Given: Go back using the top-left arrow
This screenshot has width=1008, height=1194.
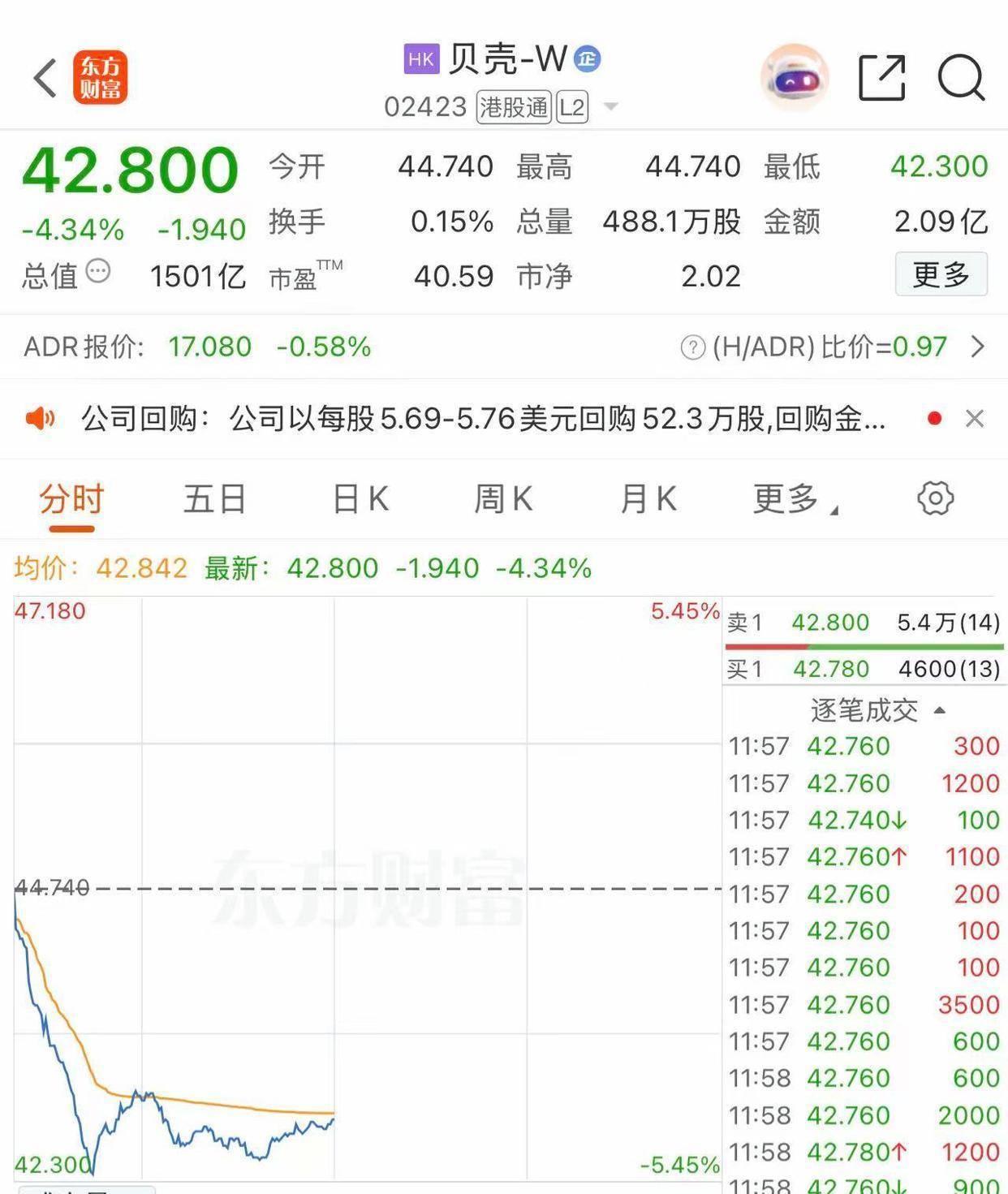Looking at the screenshot, I should tap(45, 79).
